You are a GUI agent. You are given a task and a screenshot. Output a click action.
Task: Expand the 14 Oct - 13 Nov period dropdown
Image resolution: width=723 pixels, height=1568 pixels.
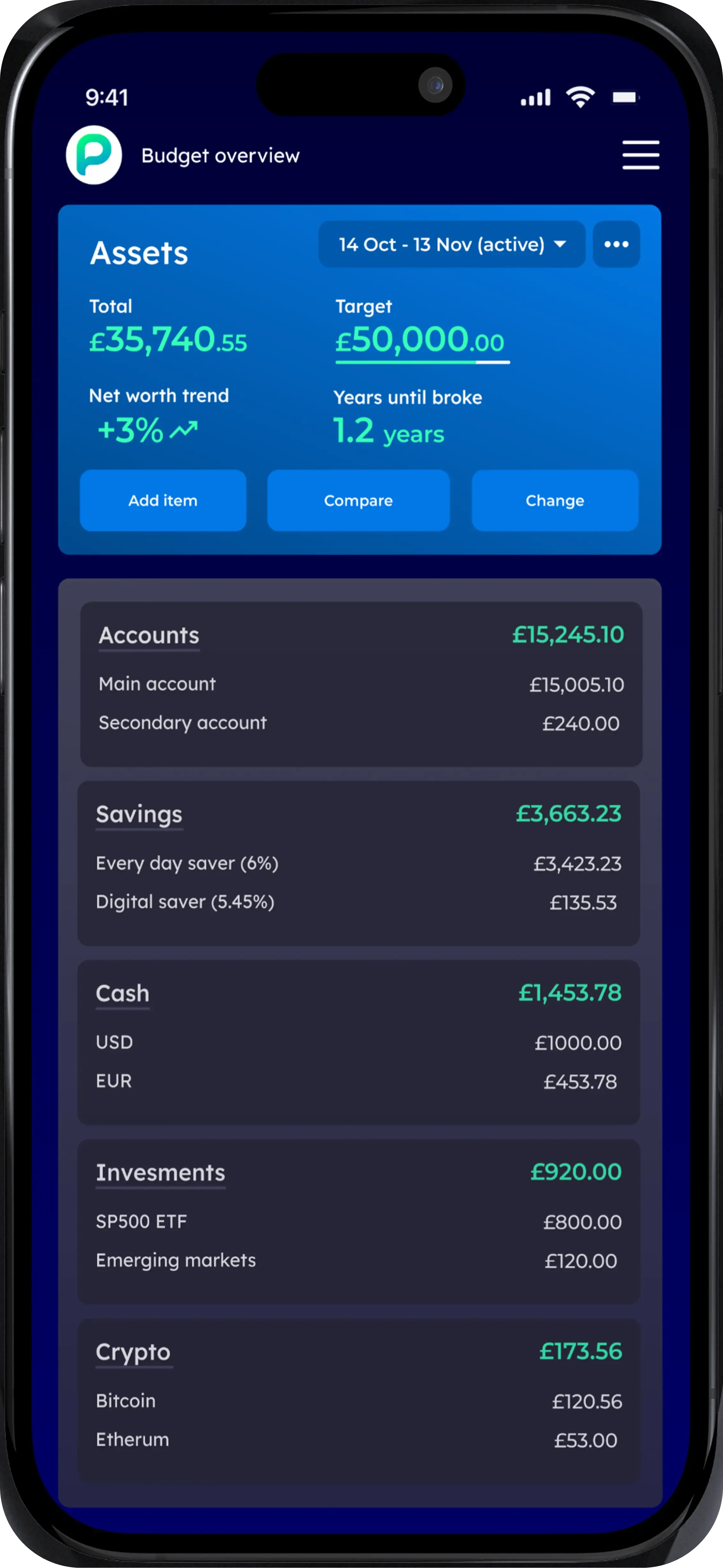coord(452,244)
